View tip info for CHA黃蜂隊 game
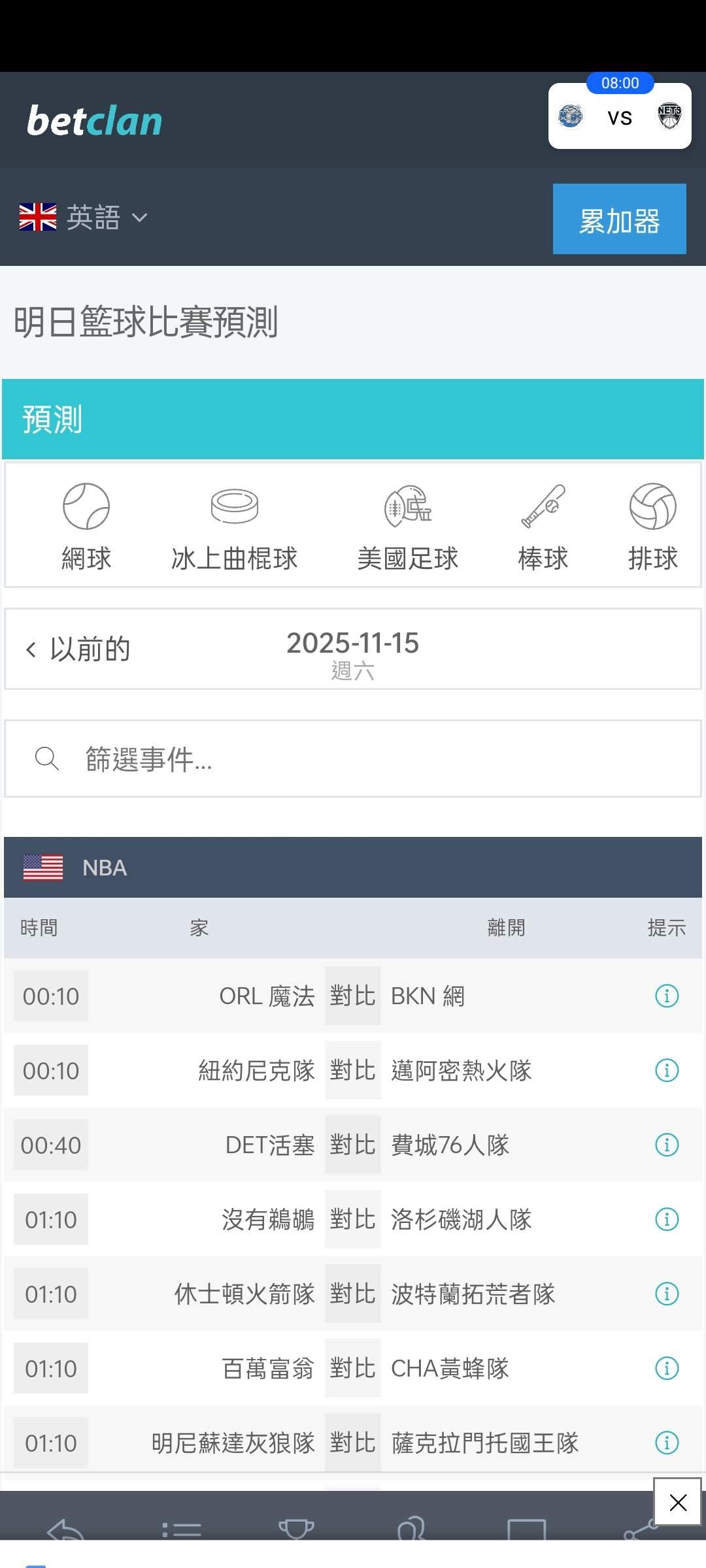The image size is (706, 1568). [667, 1369]
